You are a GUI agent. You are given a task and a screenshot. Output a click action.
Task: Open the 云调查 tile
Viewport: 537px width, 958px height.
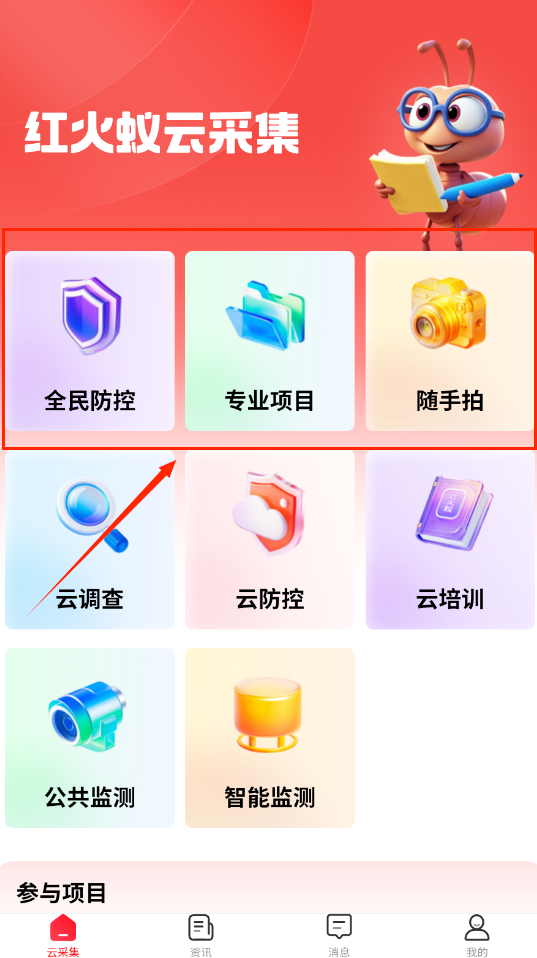click(90, 539)
